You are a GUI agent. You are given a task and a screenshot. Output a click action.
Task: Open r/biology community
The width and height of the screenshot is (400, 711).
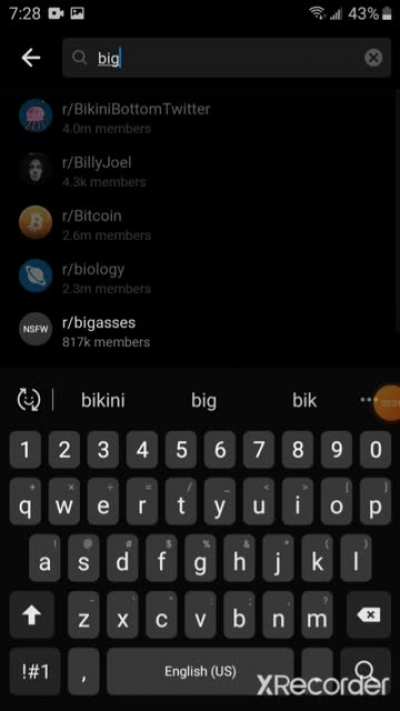[x=200, y=277]
